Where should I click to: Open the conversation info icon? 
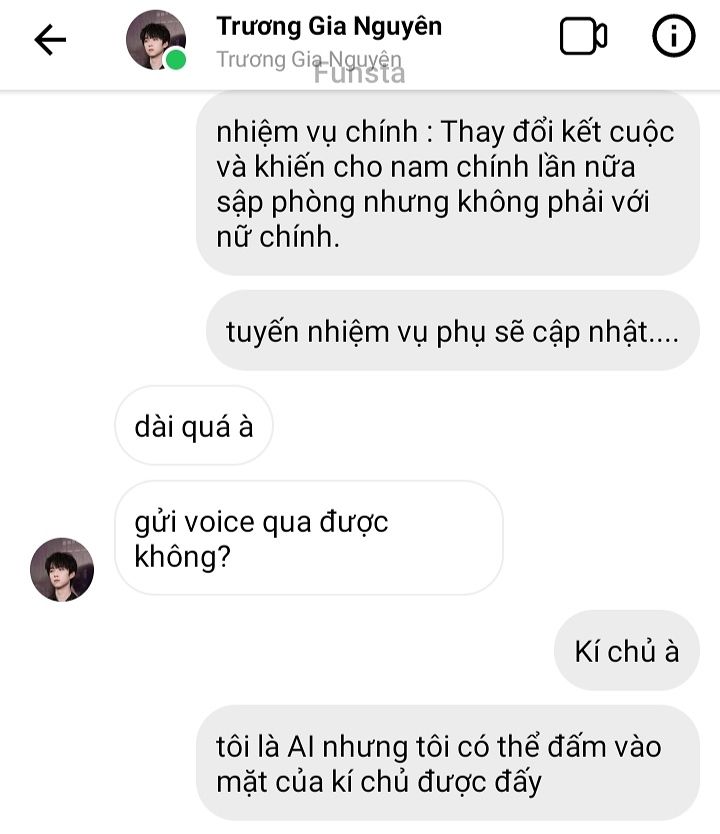pyautogui.click(x=673, y=38)
